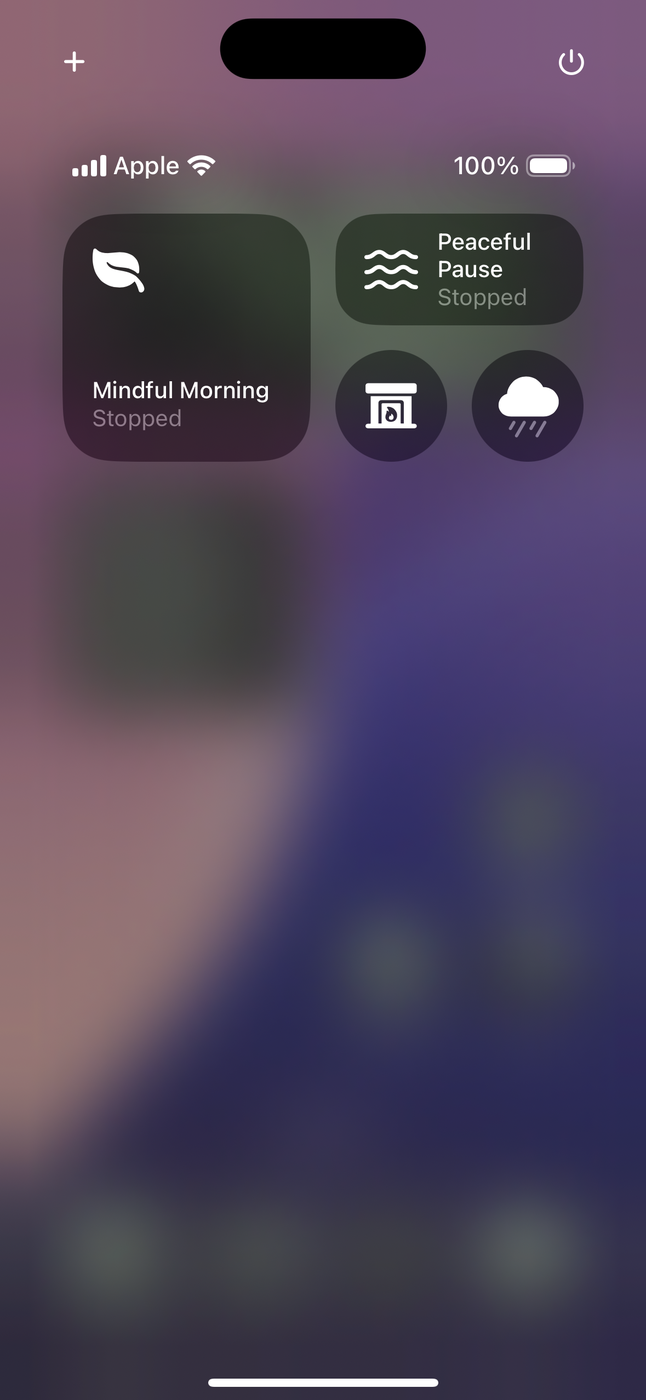Tap the plus icon to add controls
Image resolution: width=646 pixels, height=1400 pixels.
click(x=74, y=62)
